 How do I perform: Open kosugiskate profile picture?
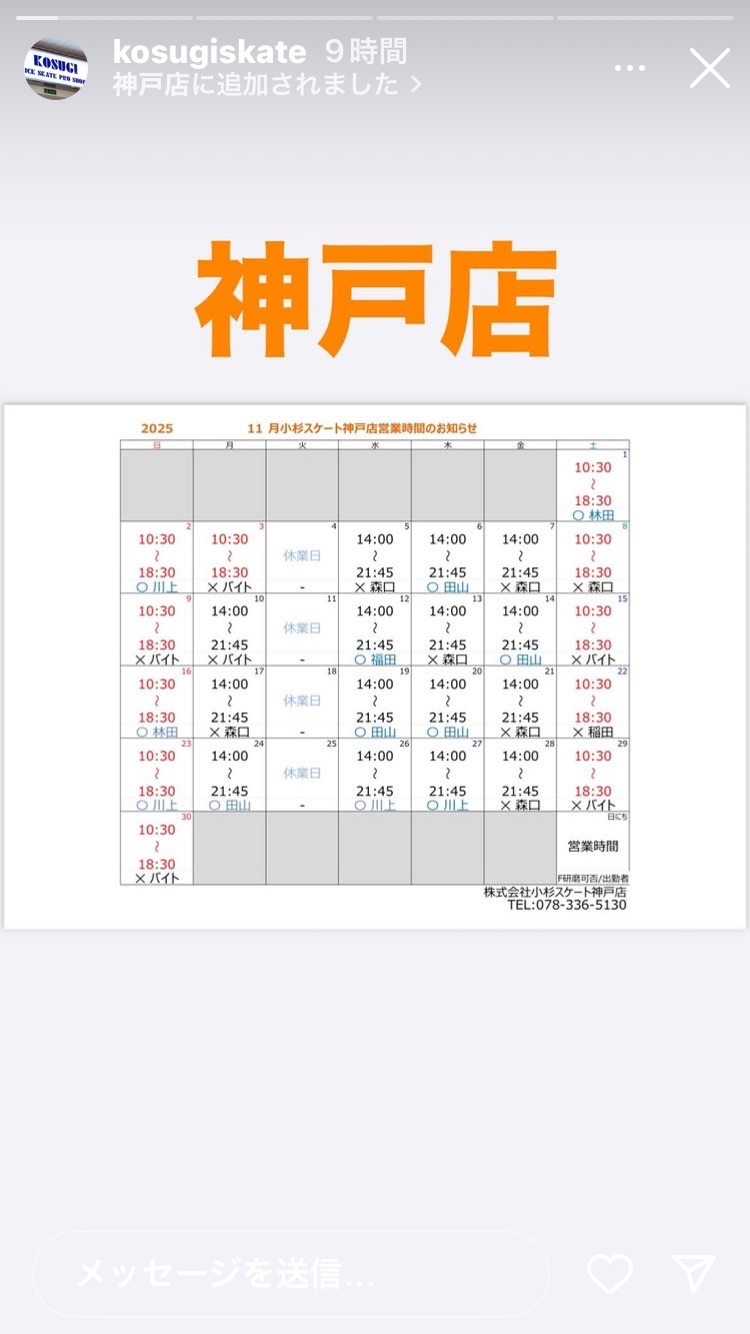[x=55, y=69]
